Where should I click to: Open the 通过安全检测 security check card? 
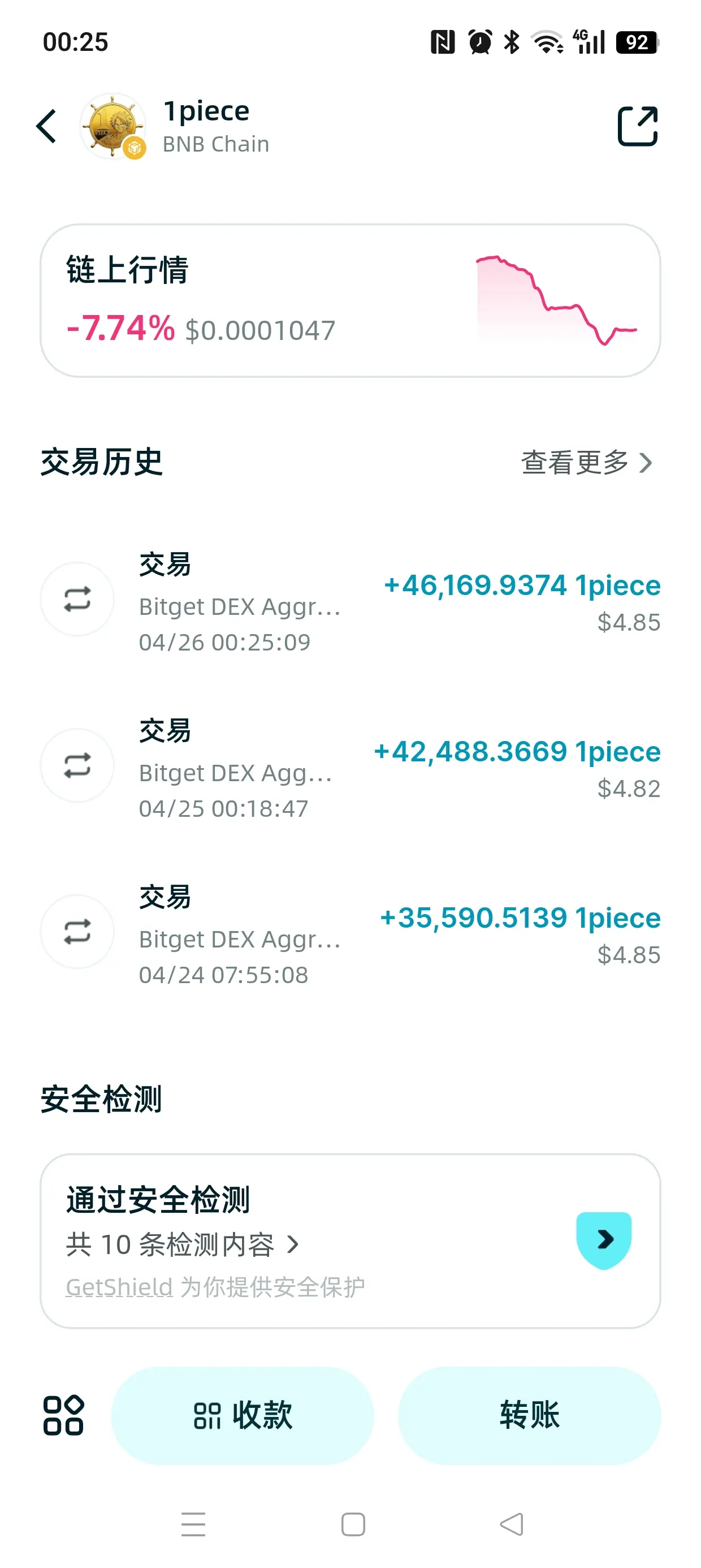point(350,1240)
